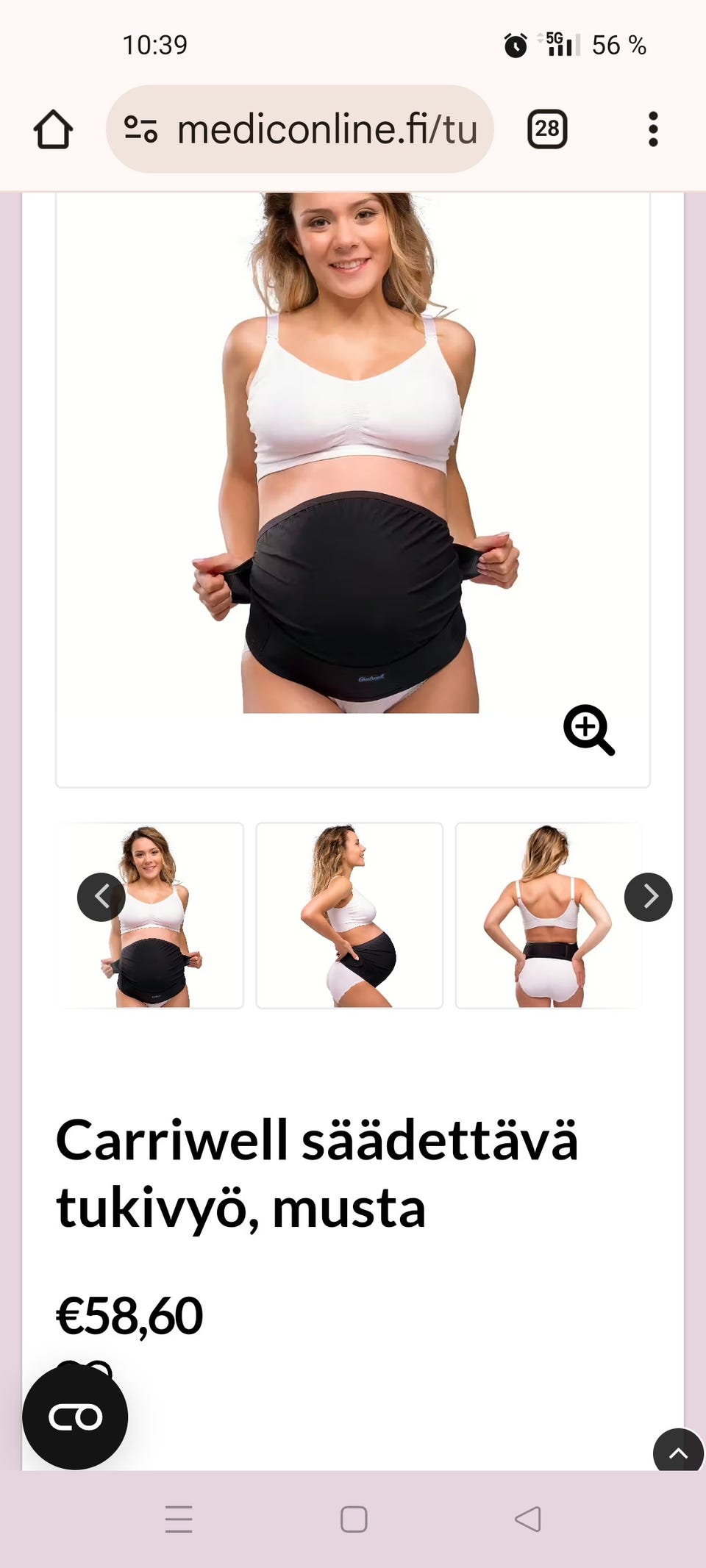Open the black floating chat widget
Image resolution: width=706 pixels, height=1568 pixels.
75,1417
